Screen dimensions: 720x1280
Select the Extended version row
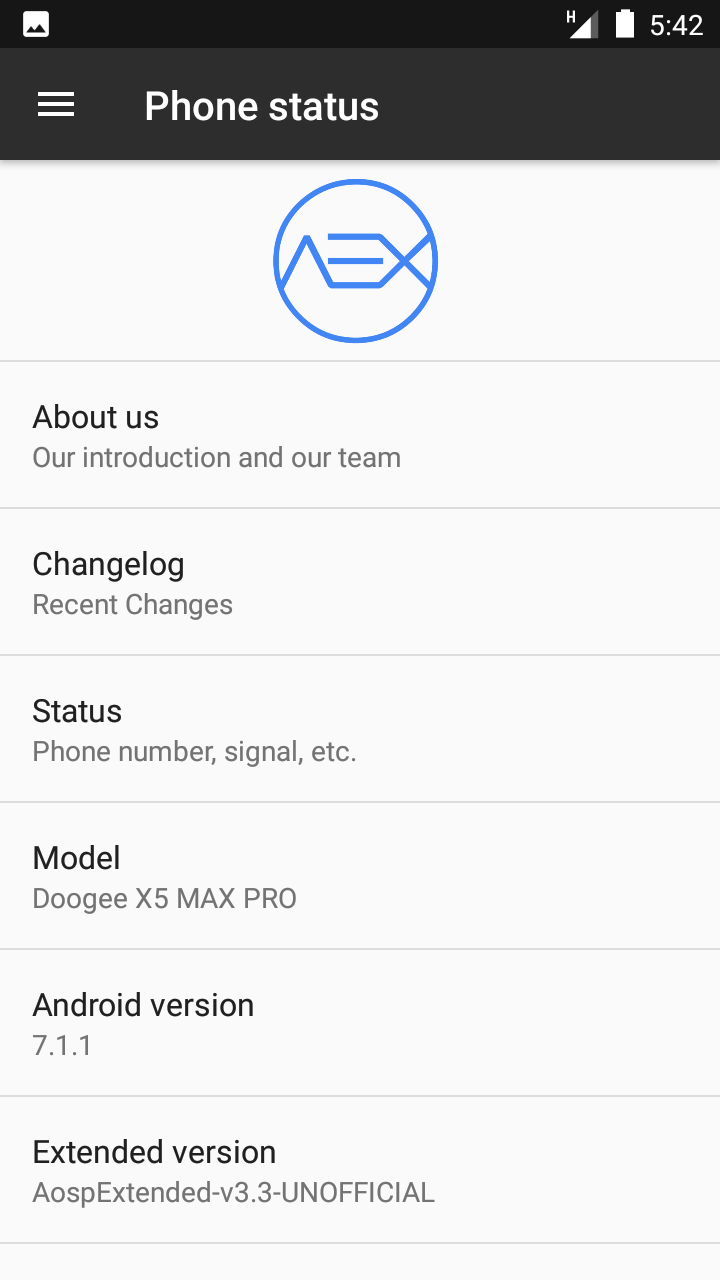click(x=360, y=1170)
